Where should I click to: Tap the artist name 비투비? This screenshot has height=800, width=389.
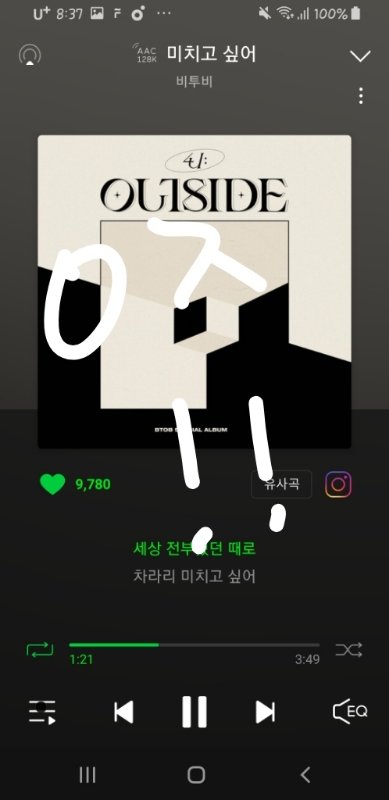pyautogui.click(x=194, y=82)
